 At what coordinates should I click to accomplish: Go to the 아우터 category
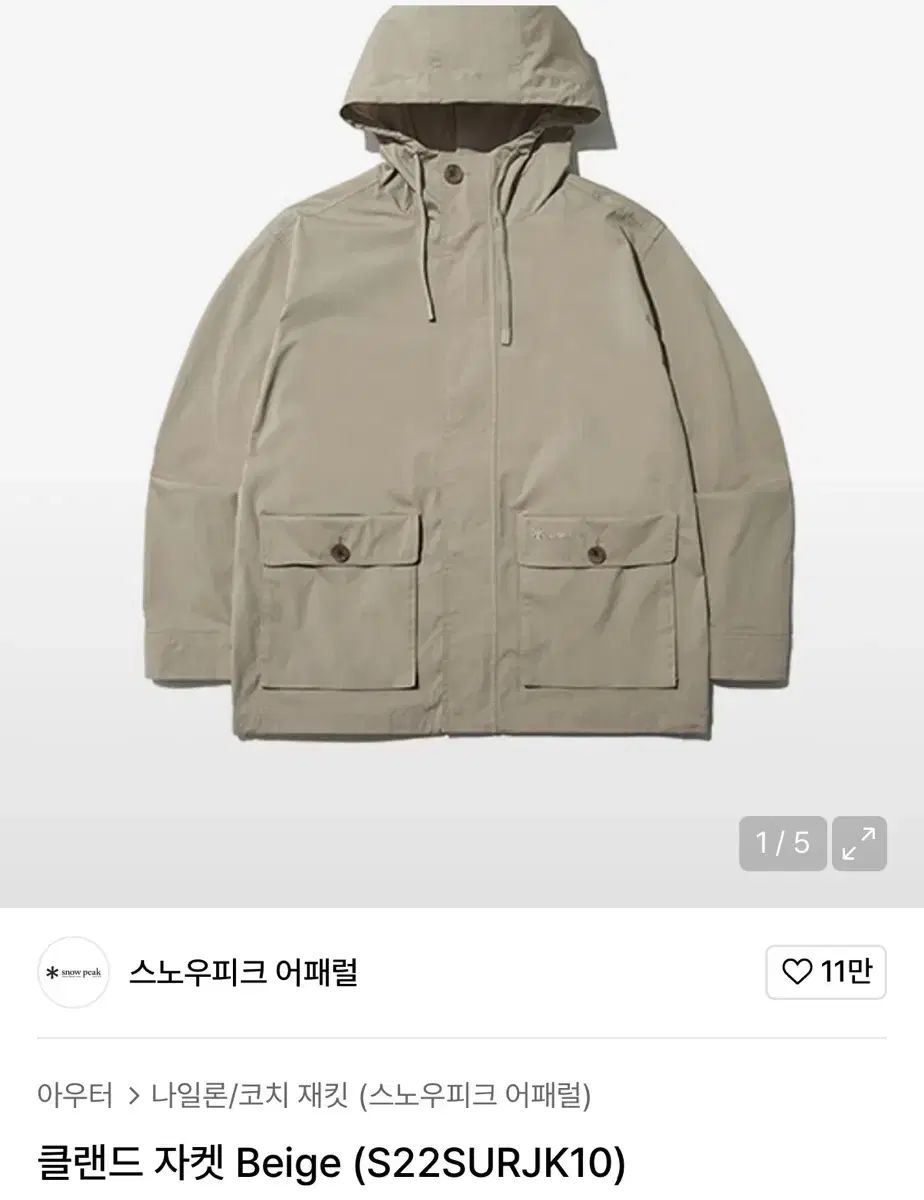[75, 1096]
